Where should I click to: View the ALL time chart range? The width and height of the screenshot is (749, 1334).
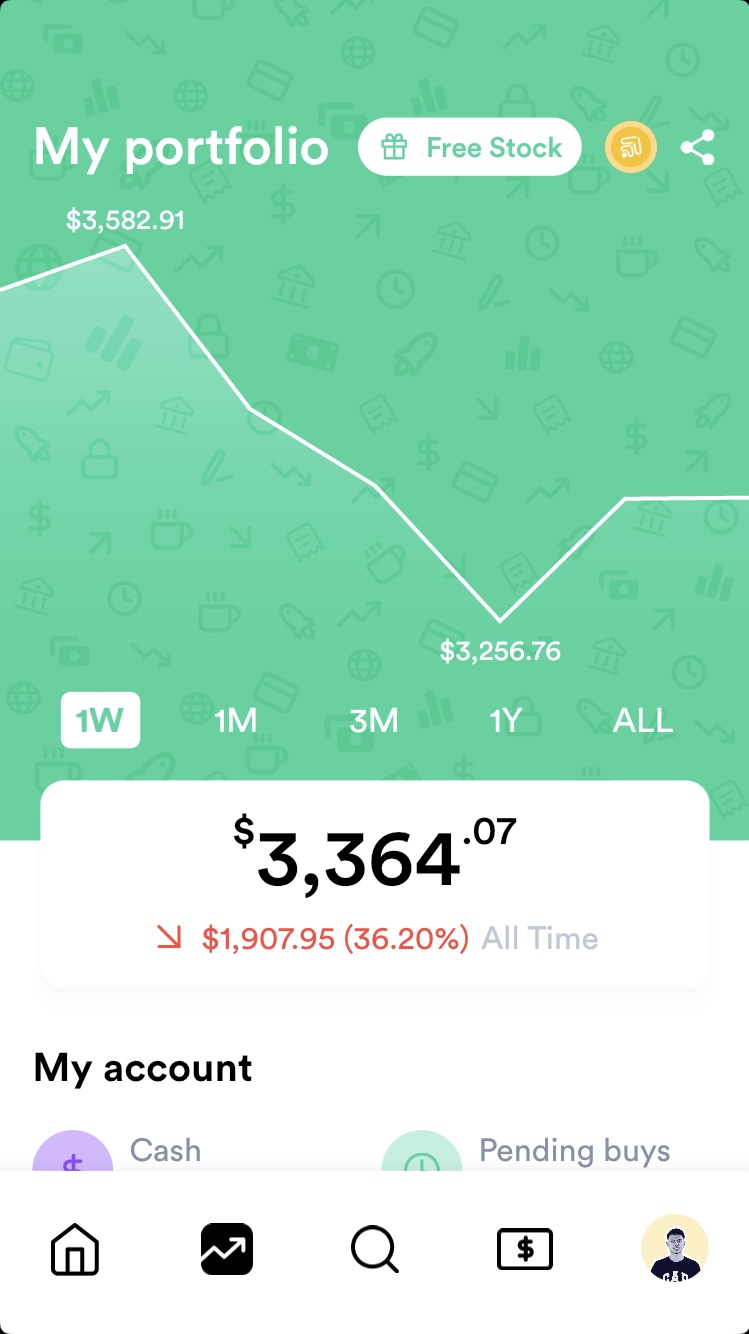tap(643, 720)
